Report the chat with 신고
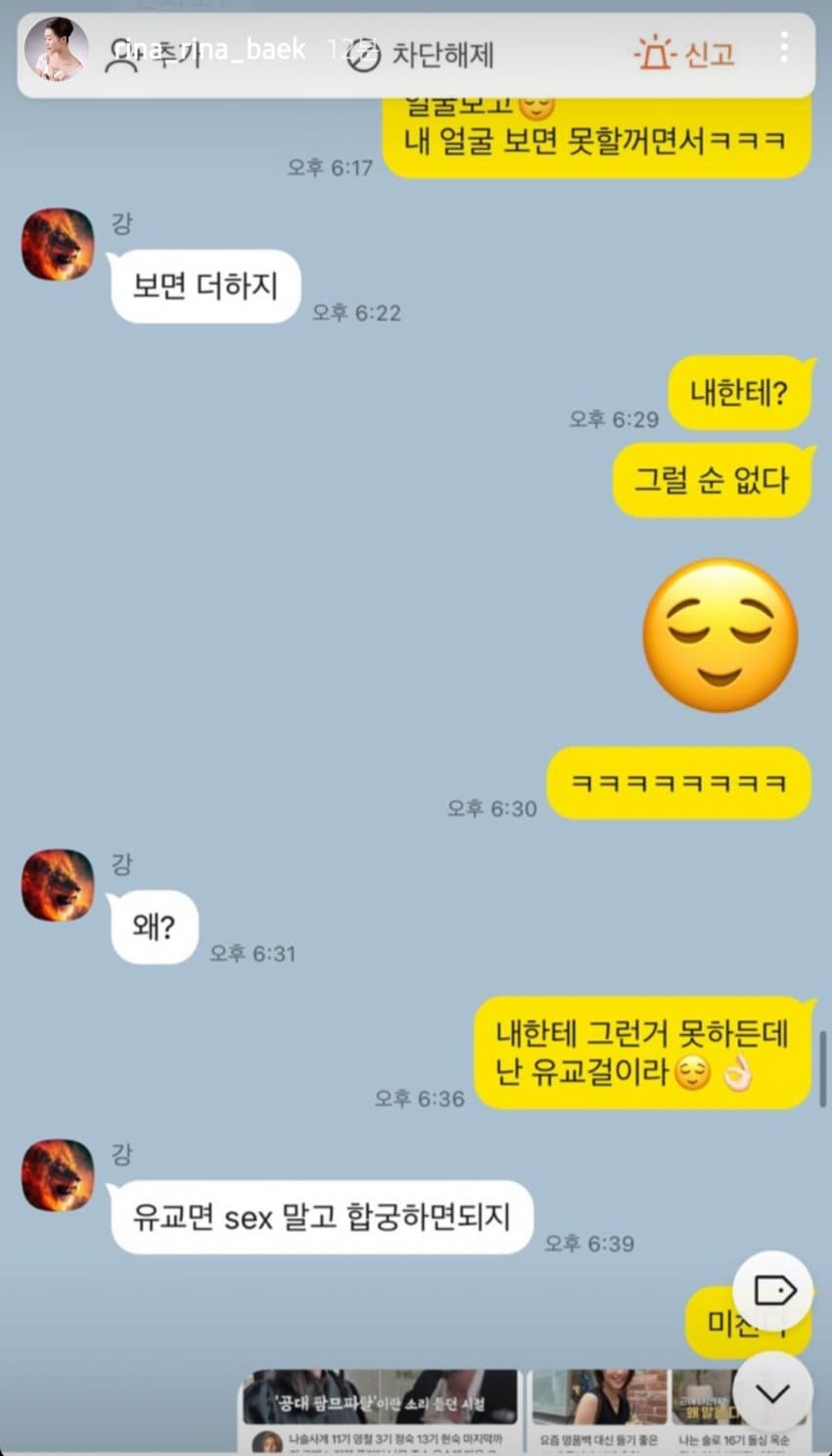 point(686,54)
